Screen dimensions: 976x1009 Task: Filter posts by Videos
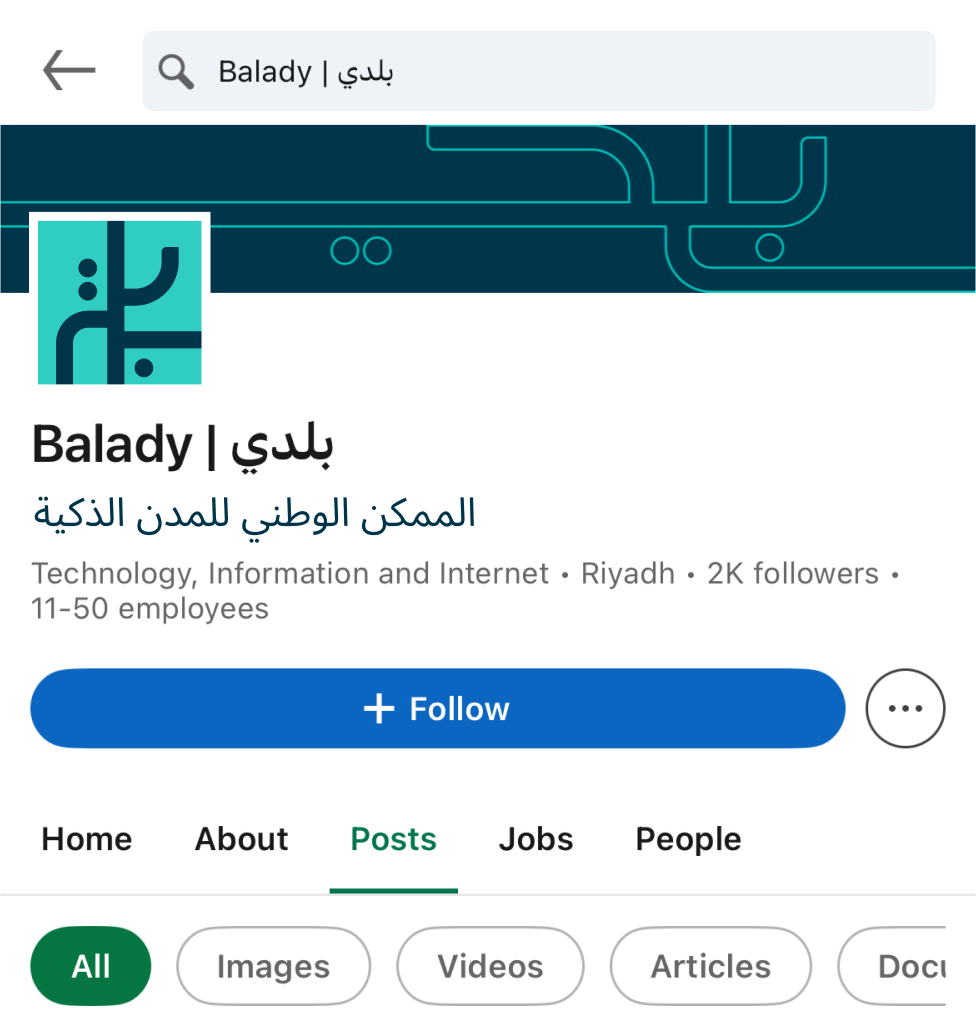click(x=490, y=966)
